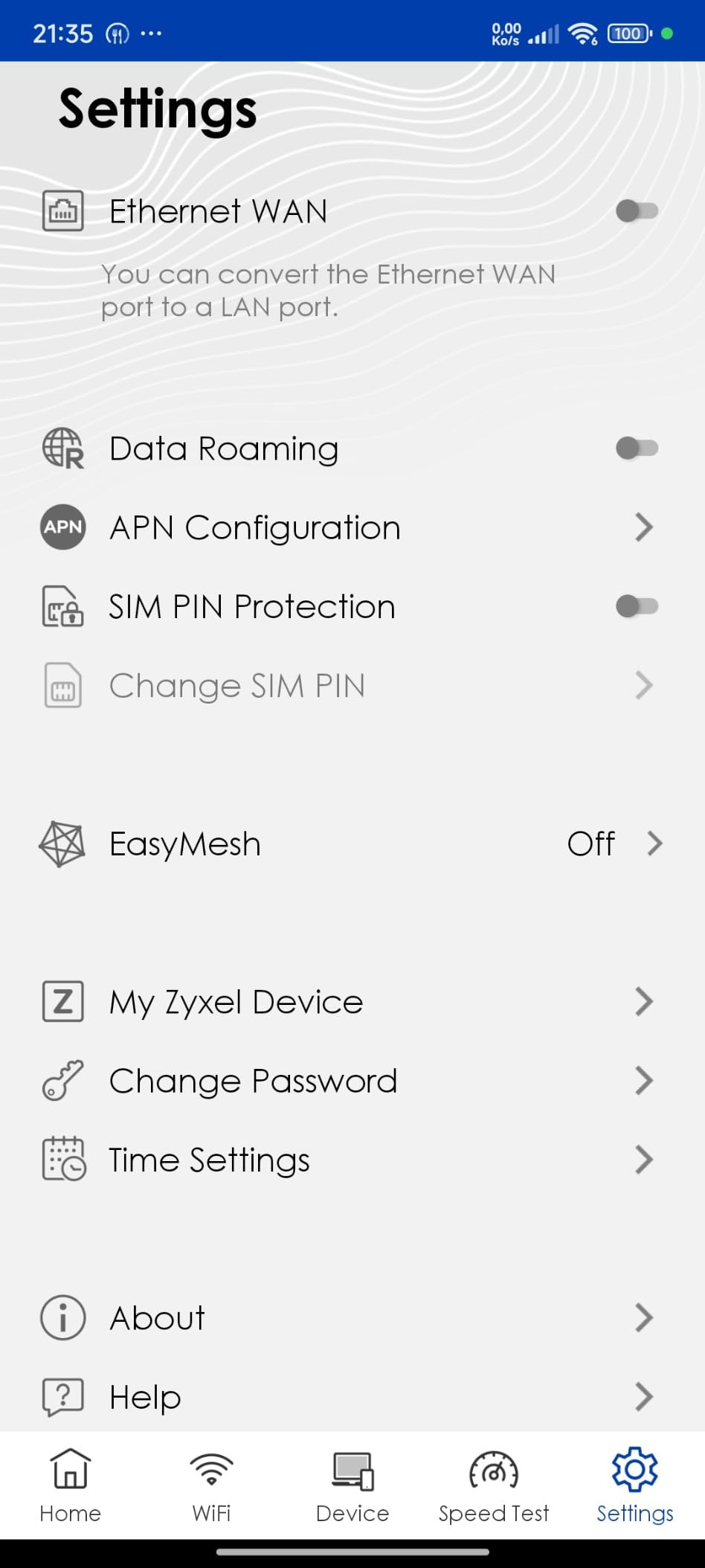Click the My Zyxel Device Z icon
The width and height of the screenshot is (705, 1568).
(x=62, y=1001)
